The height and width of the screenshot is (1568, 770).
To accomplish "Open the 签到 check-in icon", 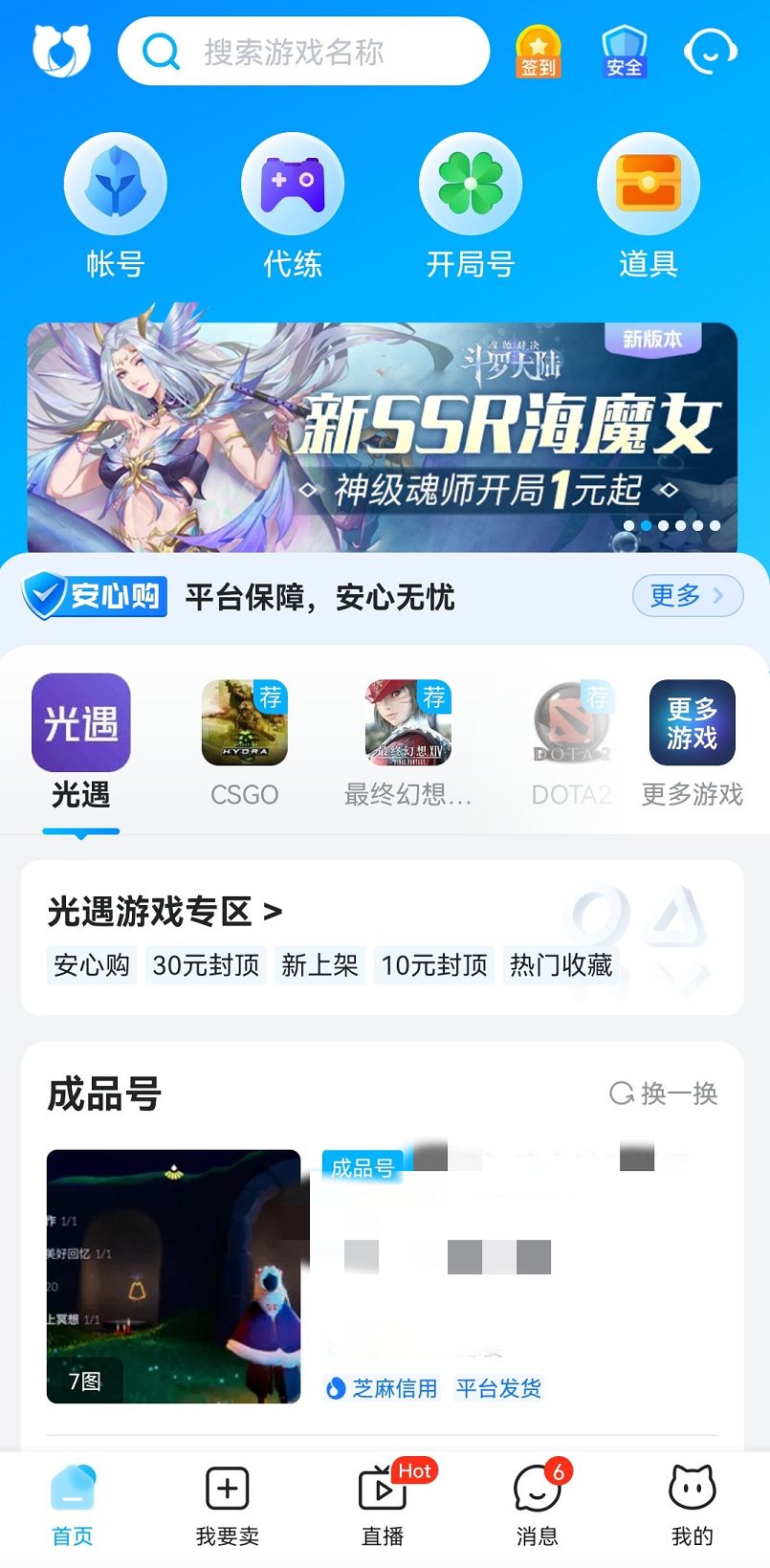I will [x=539, y=52].
